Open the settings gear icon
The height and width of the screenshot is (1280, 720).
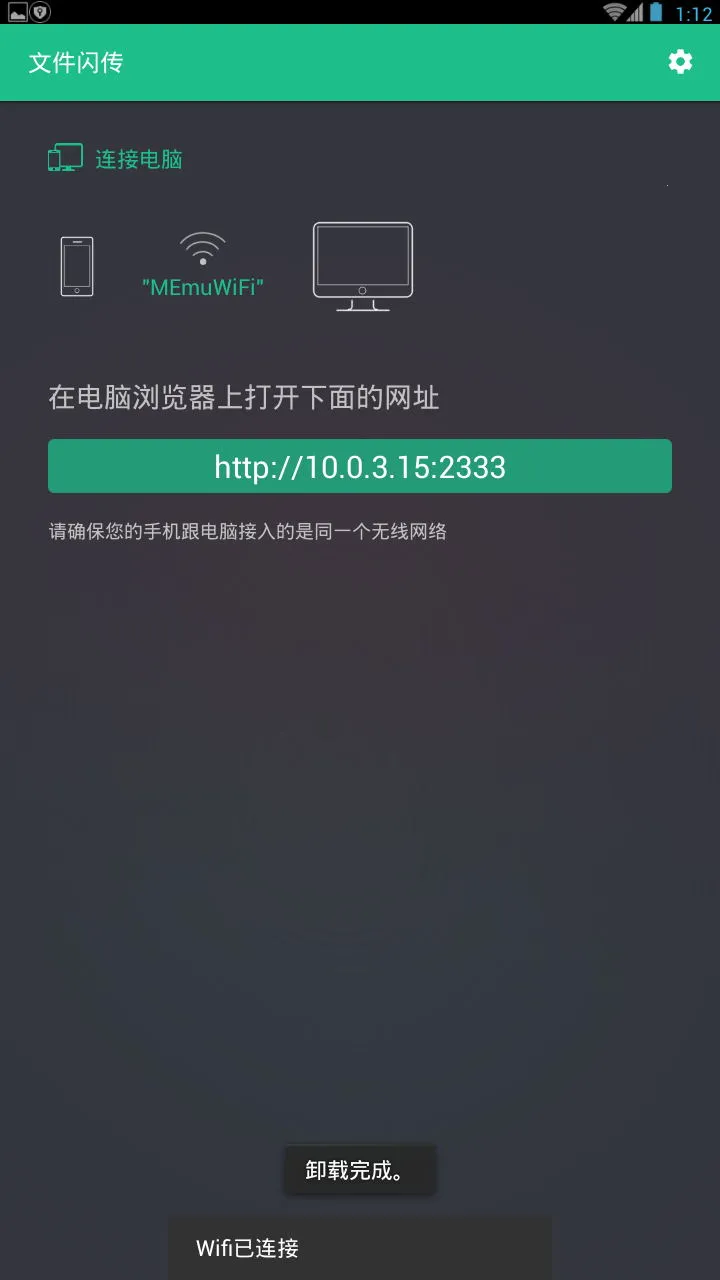pos(679,62)
